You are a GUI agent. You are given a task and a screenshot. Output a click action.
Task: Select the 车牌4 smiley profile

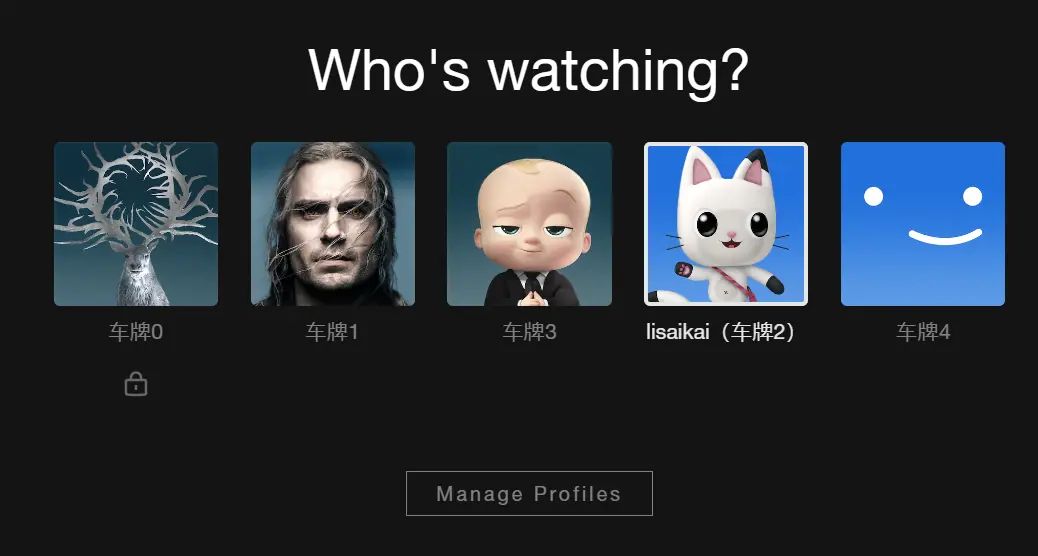[922, 224]
